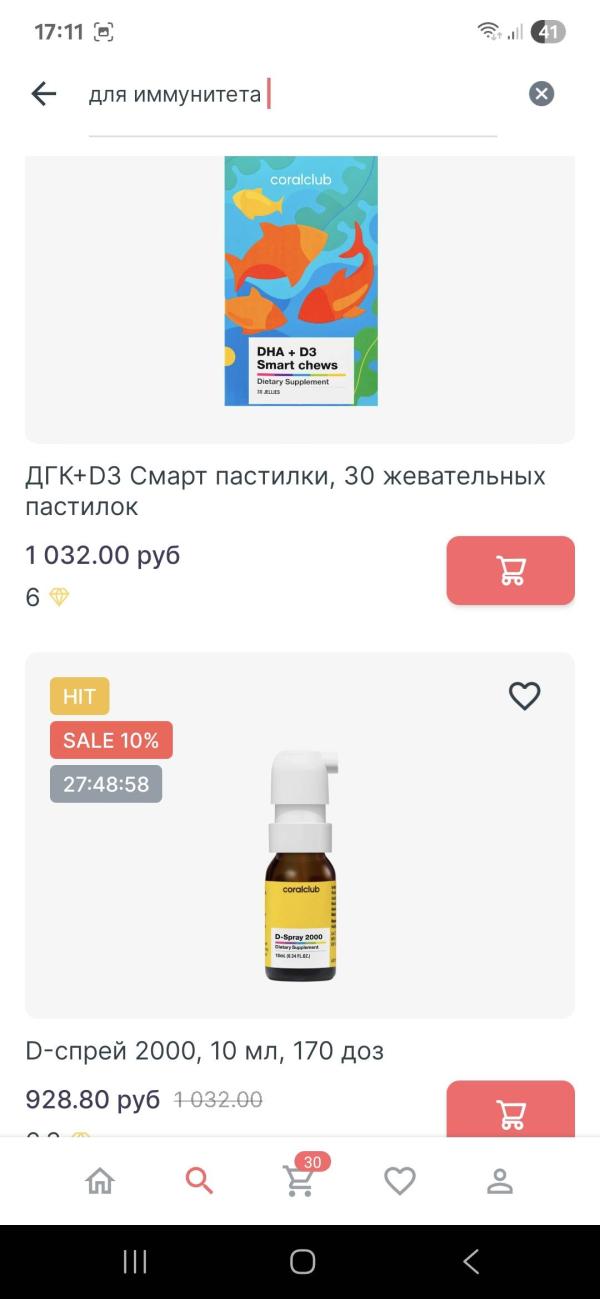This screenshot has height=1299, width=600.
Task: Switch to the Home tab
Action: pyautogui.click(x=100, y=1181)
